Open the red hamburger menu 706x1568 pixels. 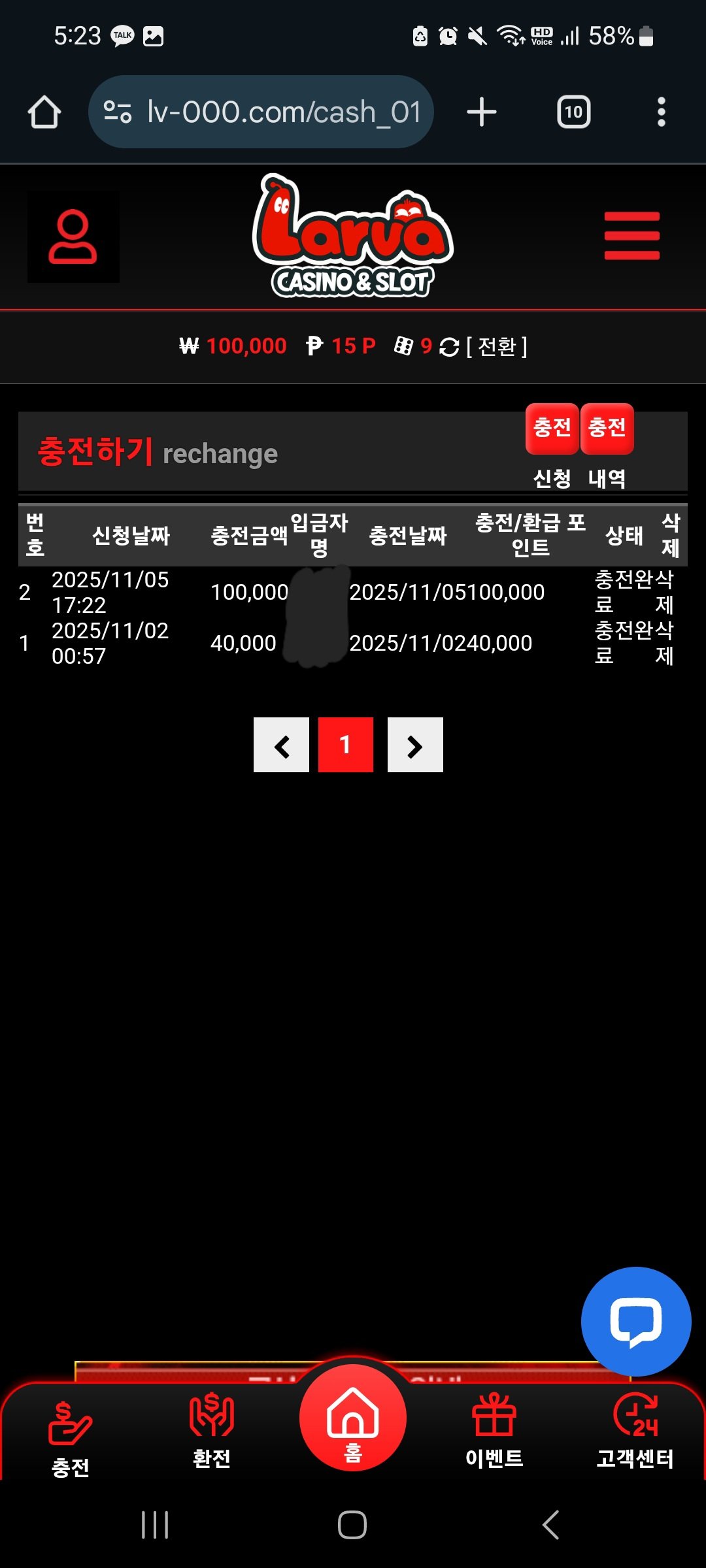pyautogui.click(x=631, y=236)
